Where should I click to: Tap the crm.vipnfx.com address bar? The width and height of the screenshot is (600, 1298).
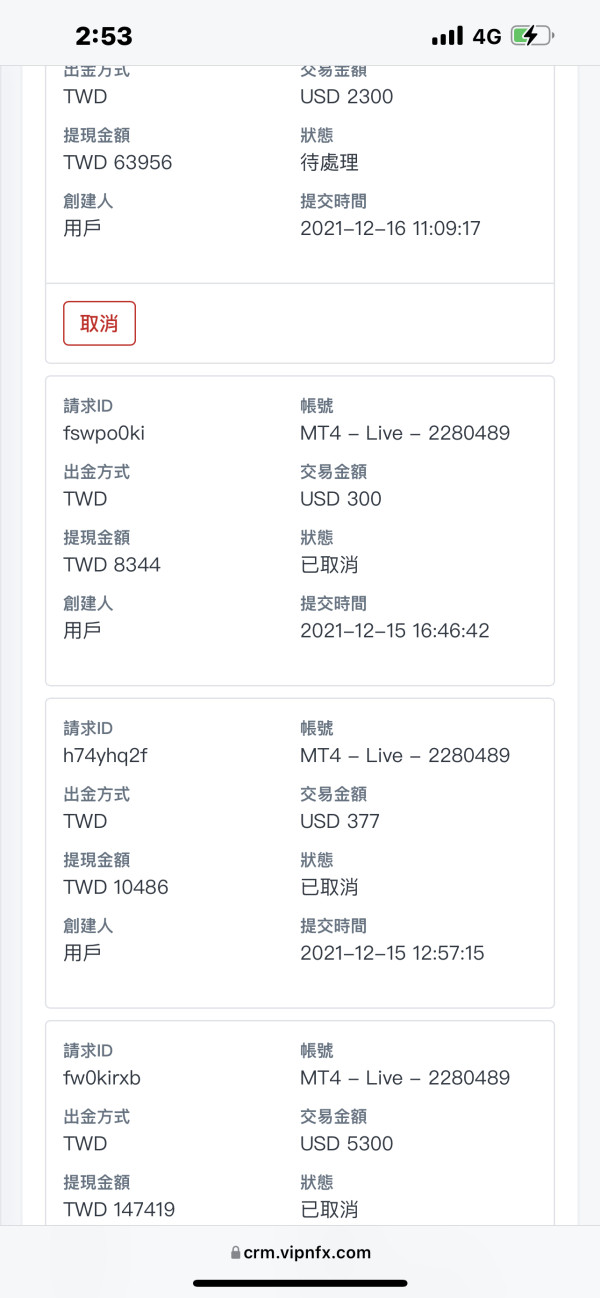[x=300, y=1251]
